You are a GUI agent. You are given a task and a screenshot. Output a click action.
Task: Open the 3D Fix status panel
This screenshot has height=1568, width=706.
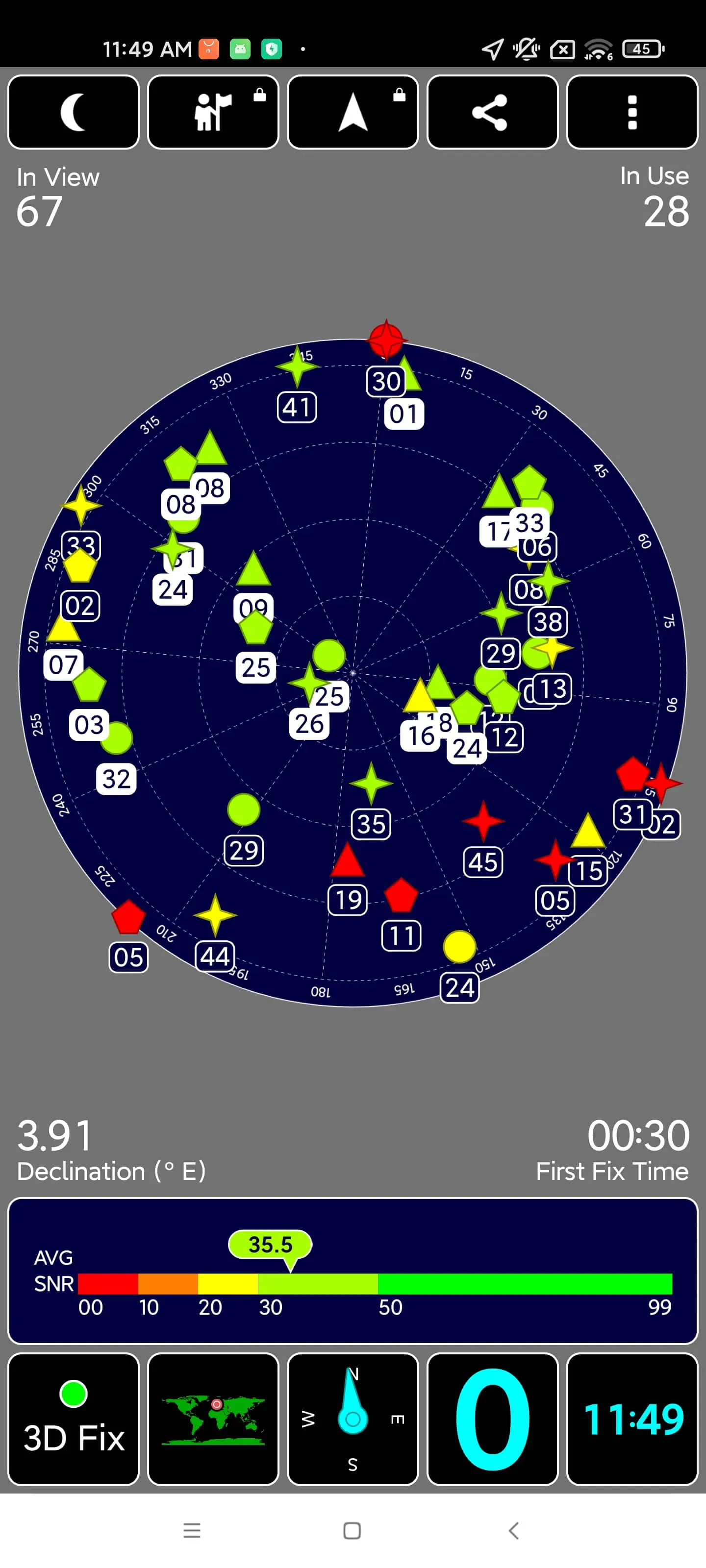[73, 1419]
